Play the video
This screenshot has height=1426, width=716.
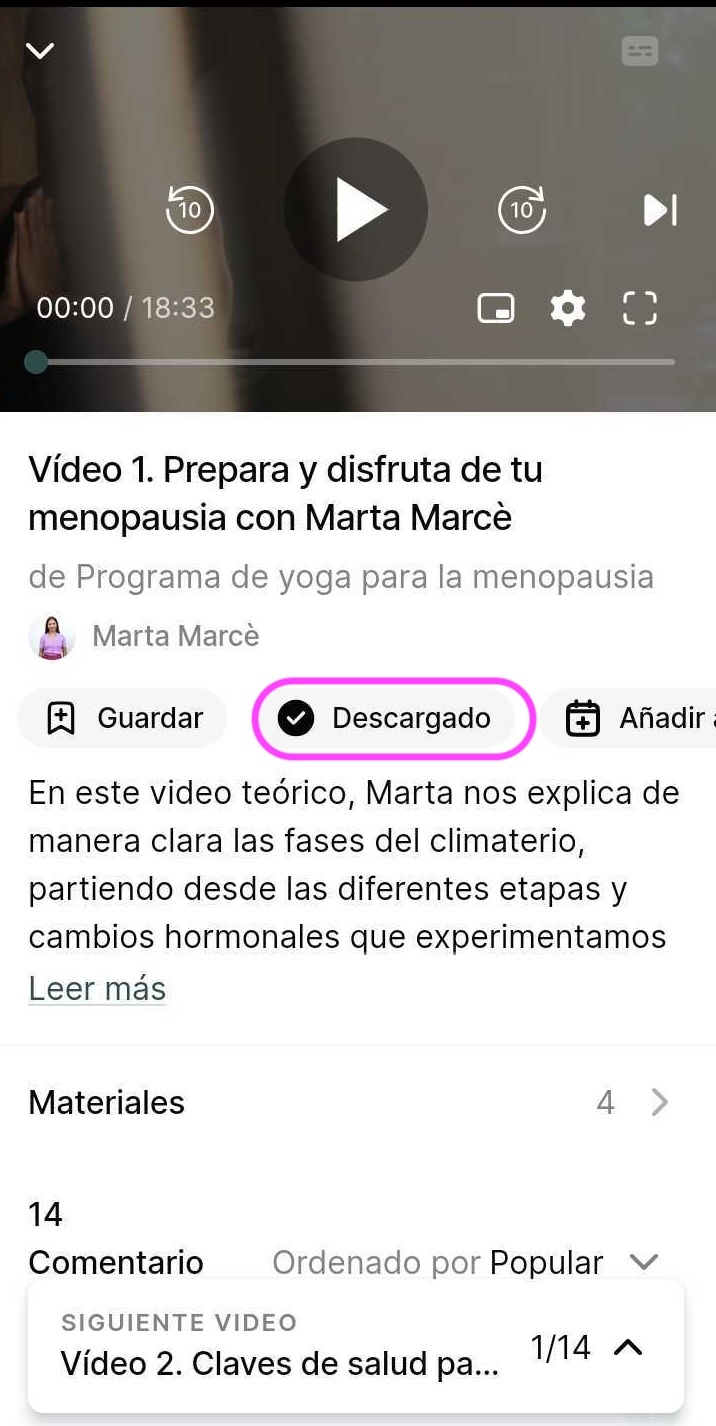click(x=356, y=210)
